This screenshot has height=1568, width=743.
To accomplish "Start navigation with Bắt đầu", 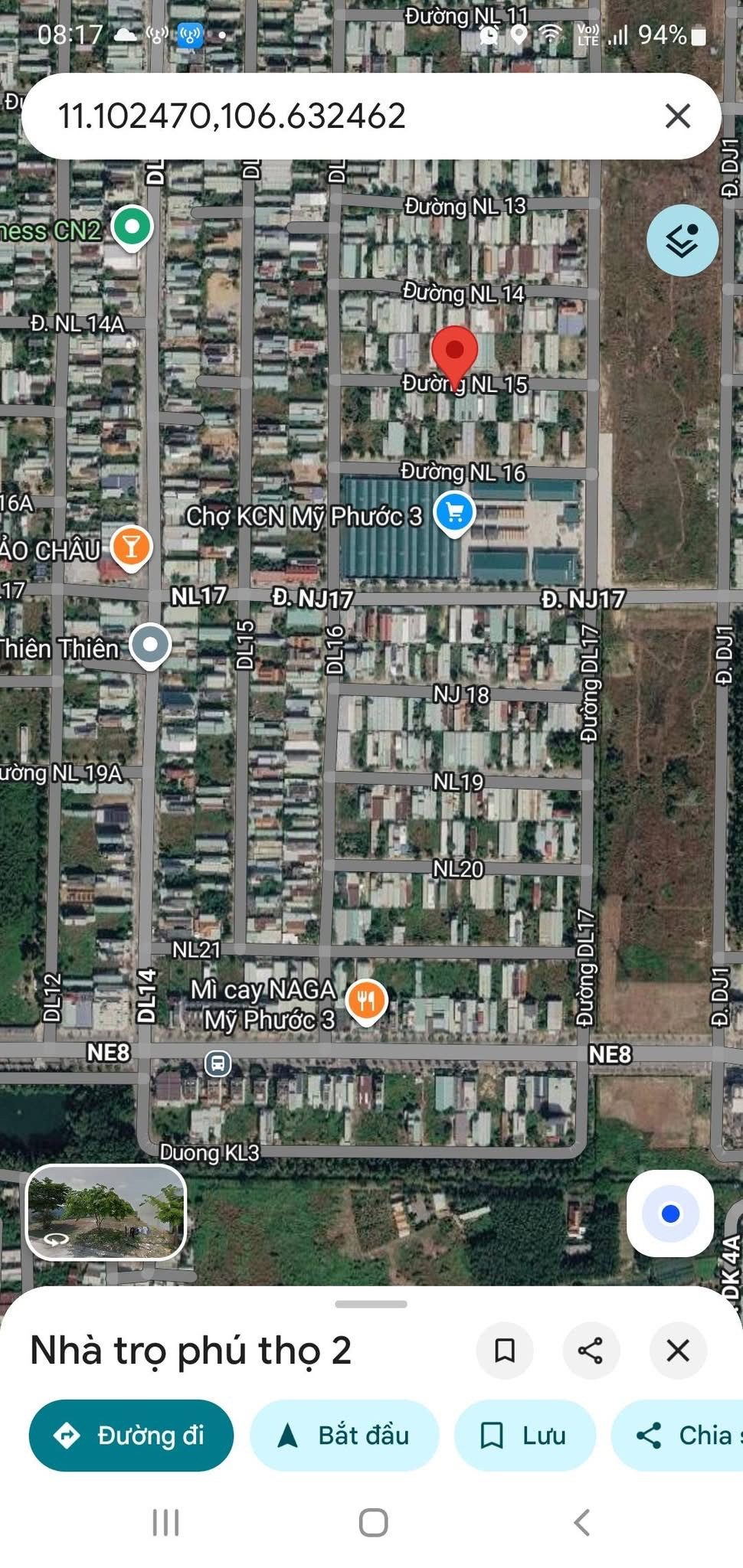I will [x=345, y=1436].
